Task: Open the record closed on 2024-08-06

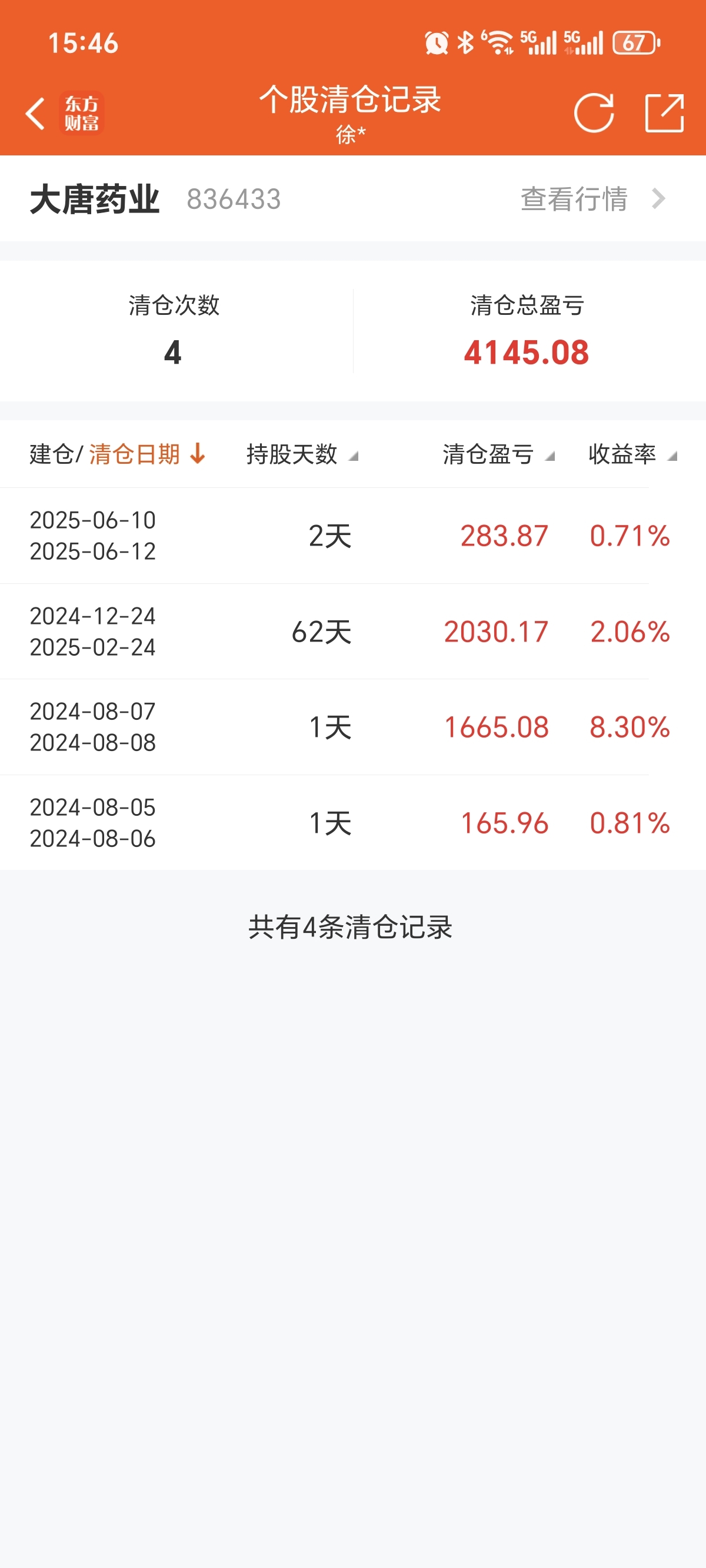Action: [353, 822]
